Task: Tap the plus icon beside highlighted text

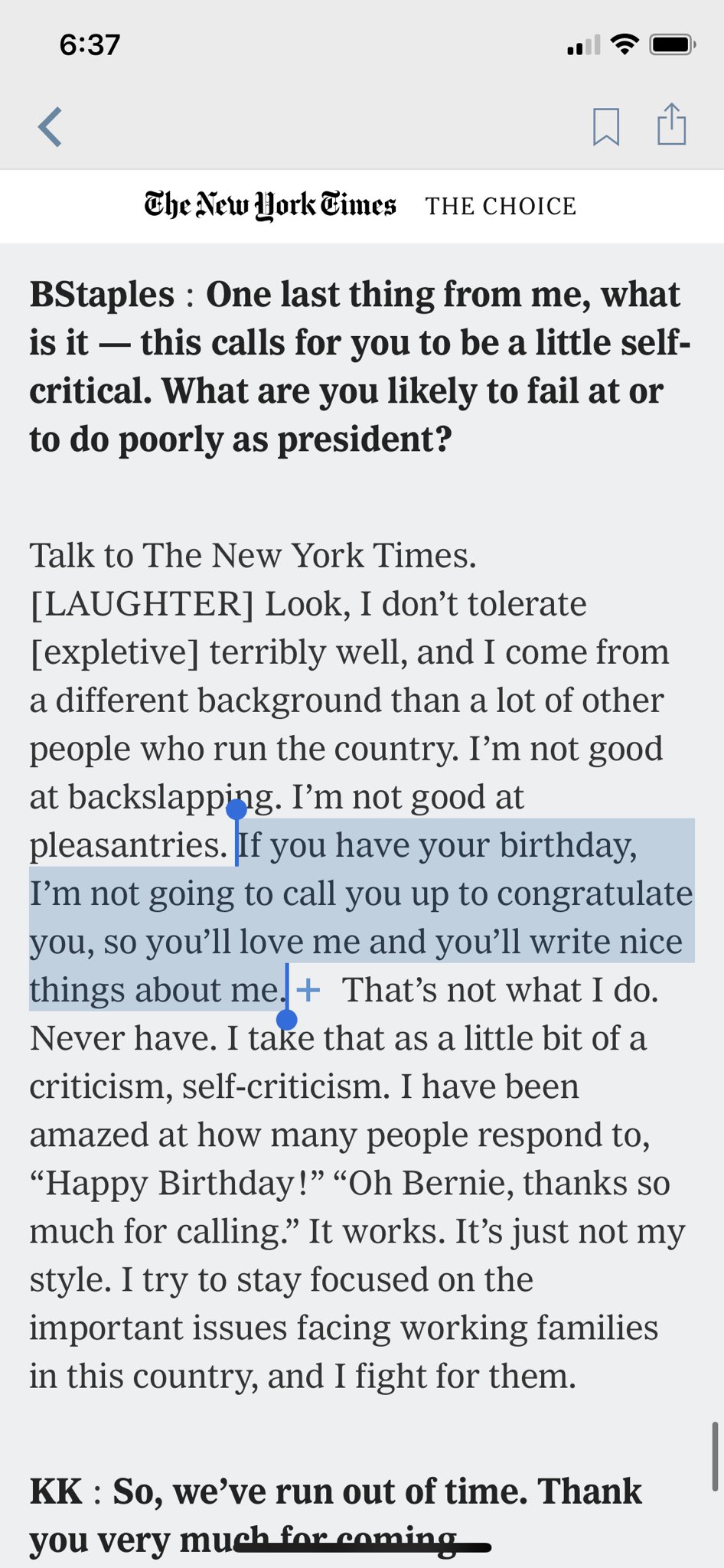Action: coord(308,990)
